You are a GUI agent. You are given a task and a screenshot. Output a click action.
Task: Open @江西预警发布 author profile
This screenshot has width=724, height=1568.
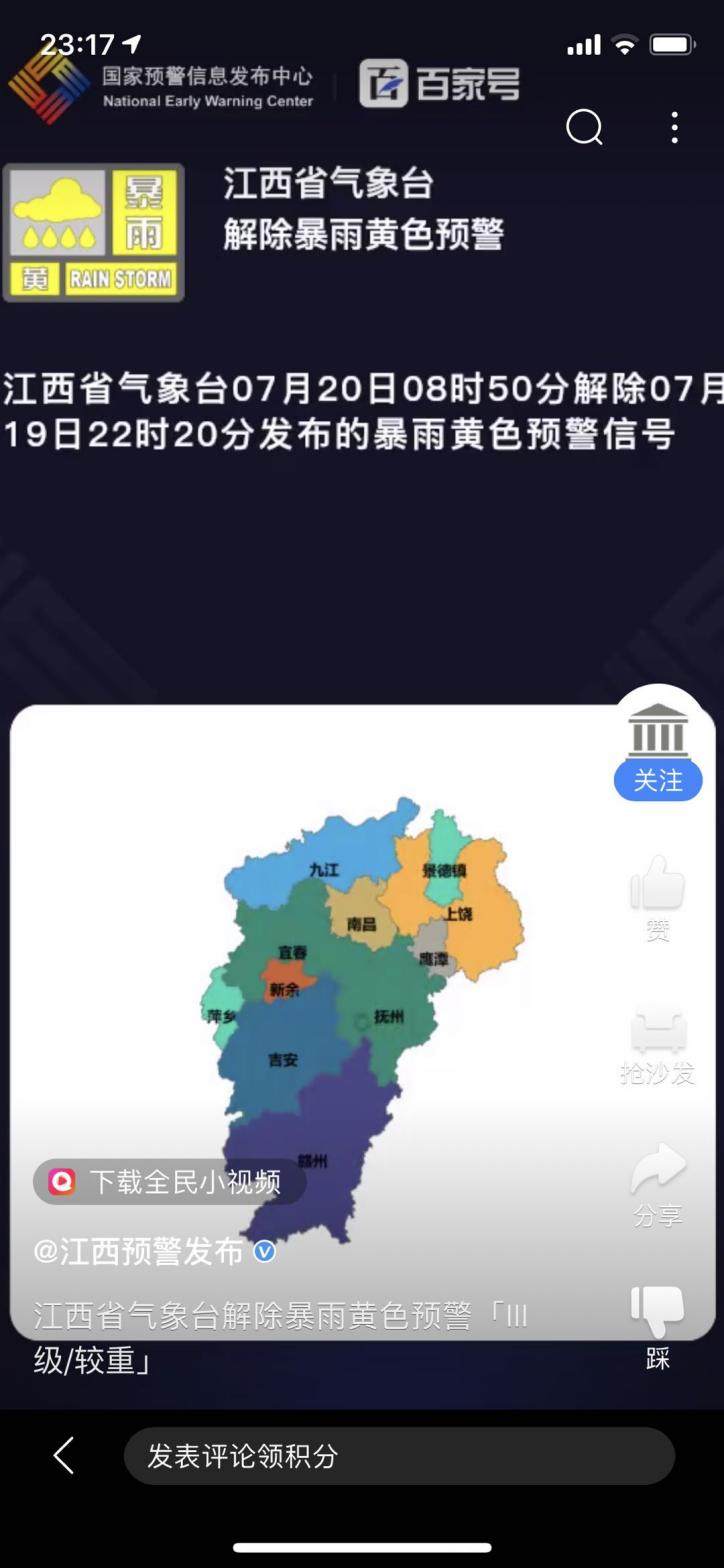(140, 1252)
